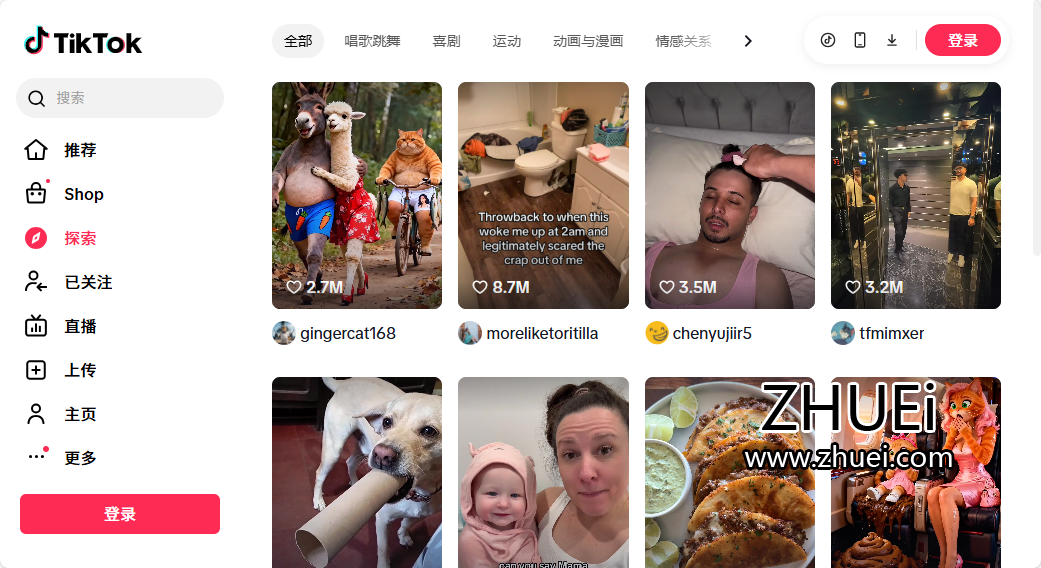Play the moreliketoritilla video
This screenshot has height=568, width=1041.
pyautogui.click(x=543, y=195)
